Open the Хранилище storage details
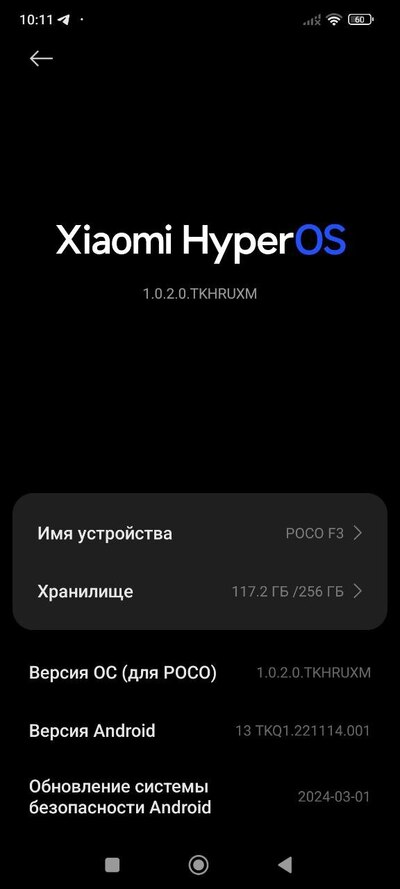Viewport: 400px width, 889px height. [200, 591]
